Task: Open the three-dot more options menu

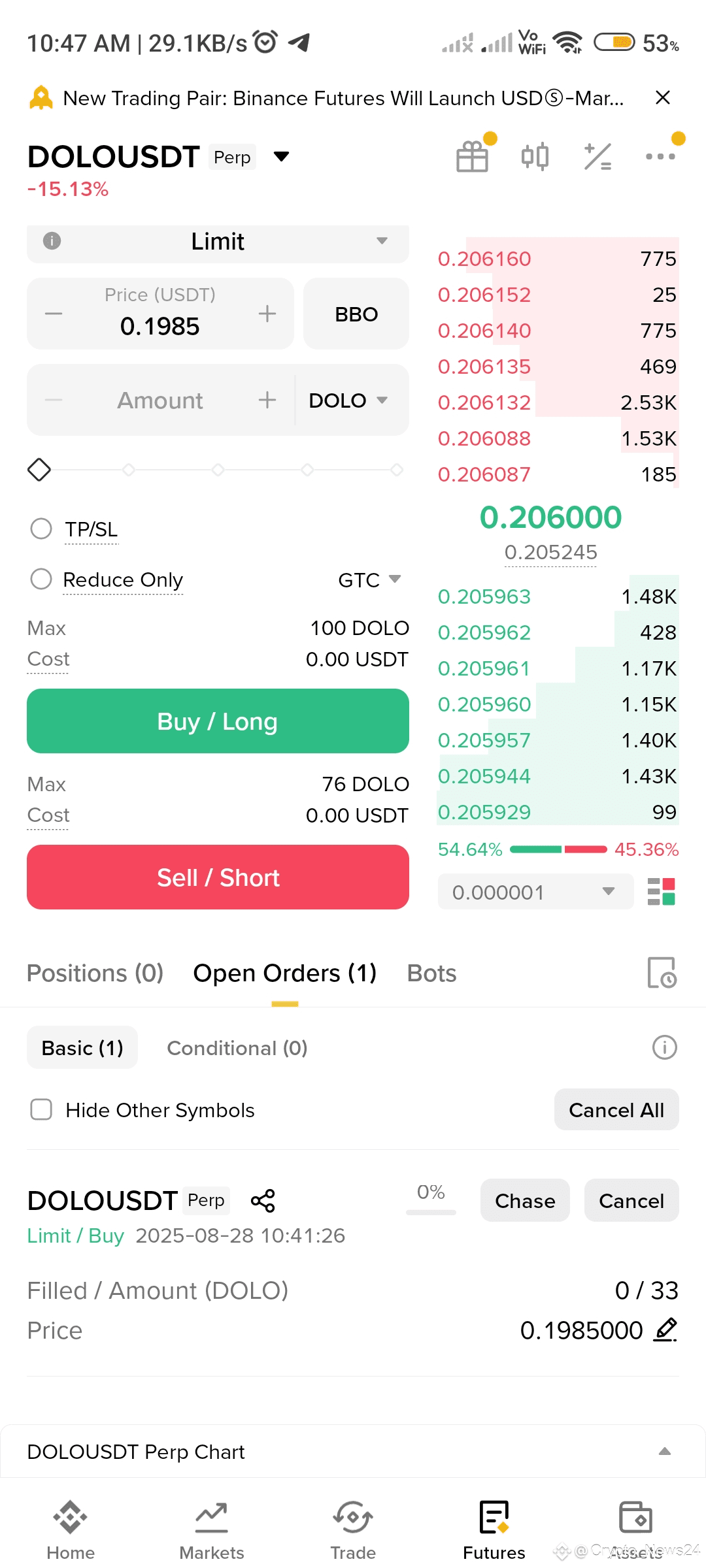Action: [660, 157]
